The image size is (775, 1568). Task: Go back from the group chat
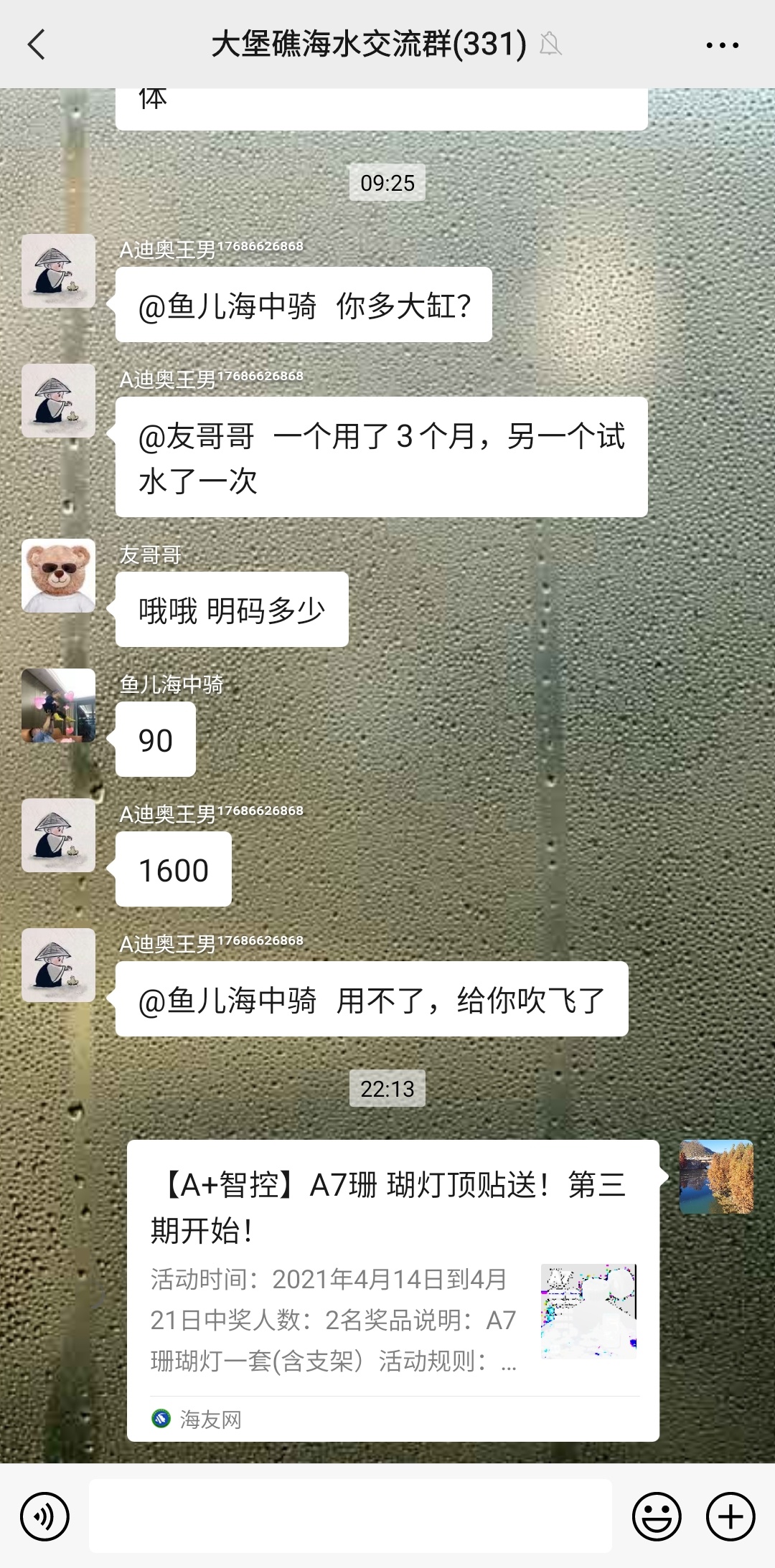(36, 44)
